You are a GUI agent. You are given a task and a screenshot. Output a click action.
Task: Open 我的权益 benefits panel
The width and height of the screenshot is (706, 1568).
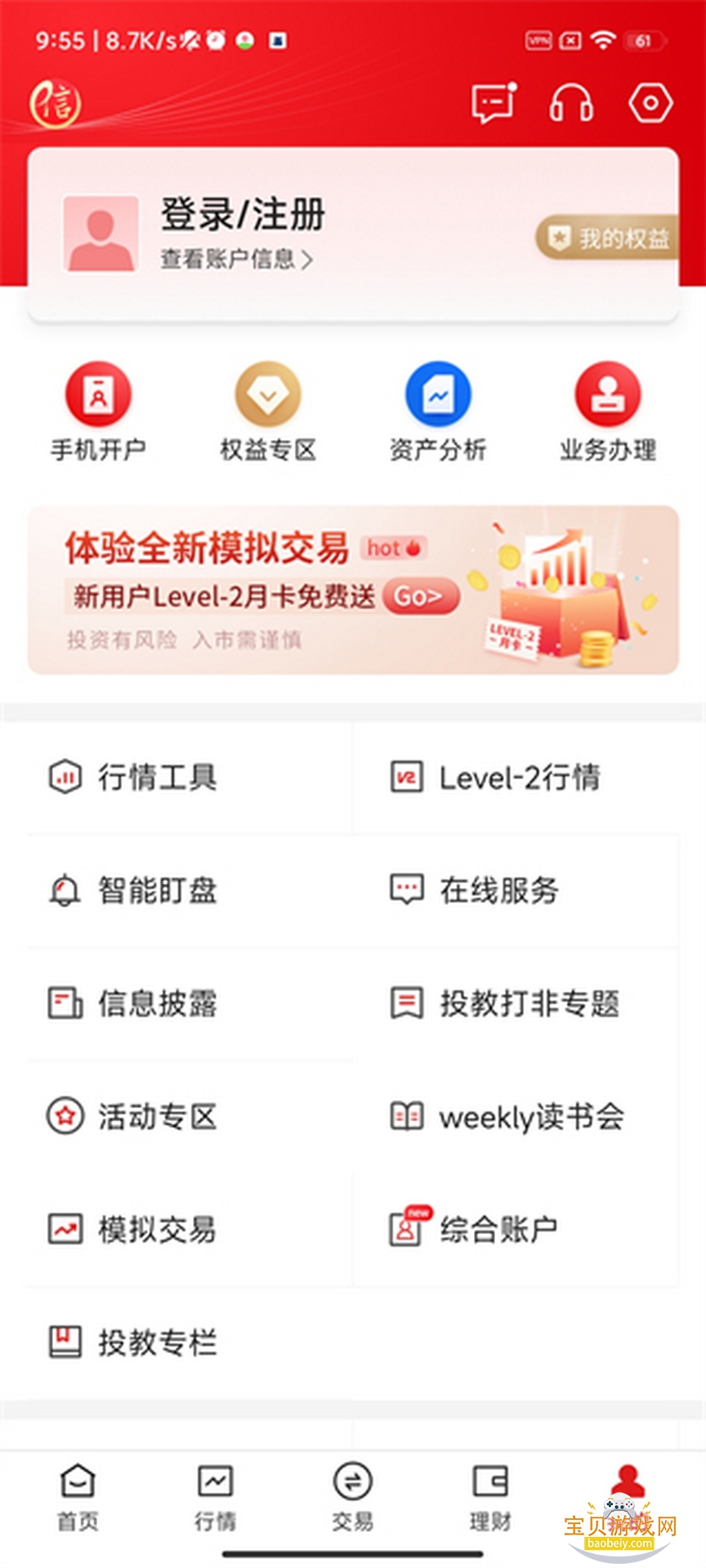coord(609,238)
